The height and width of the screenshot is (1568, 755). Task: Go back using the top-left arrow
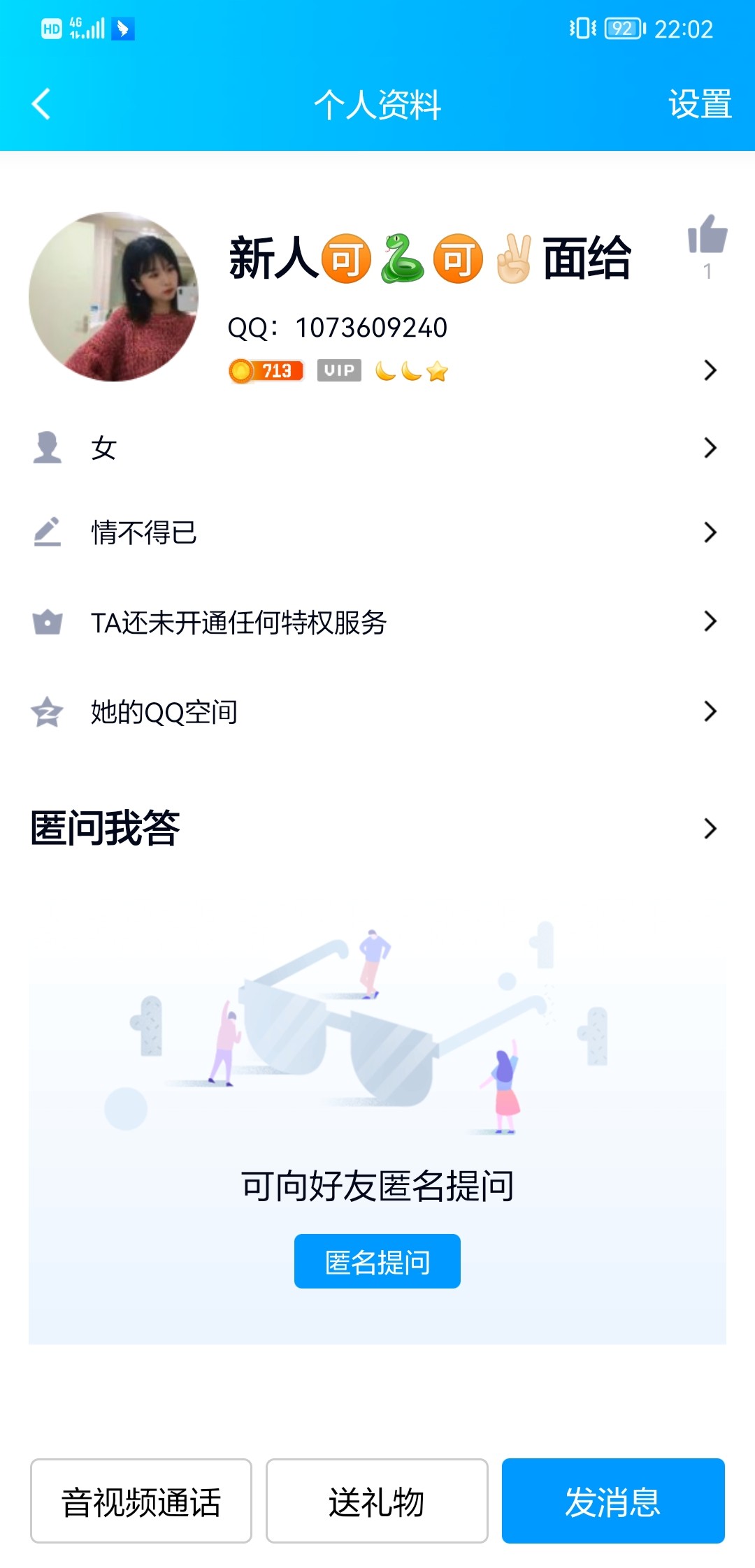pos(42,105)
